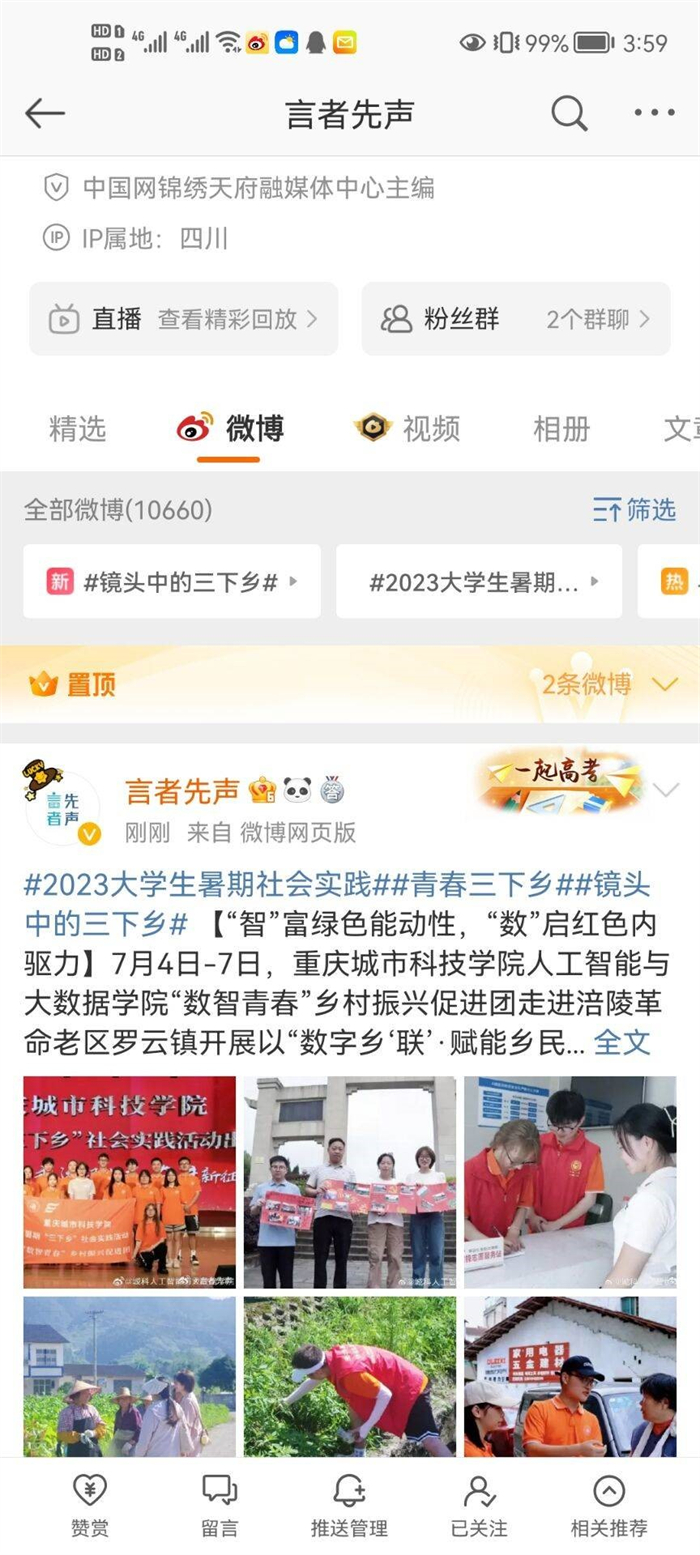Show 相关推荐 related accounts
The height and width of the screenshot is (1555, 700).
(x=609, y=1505)
